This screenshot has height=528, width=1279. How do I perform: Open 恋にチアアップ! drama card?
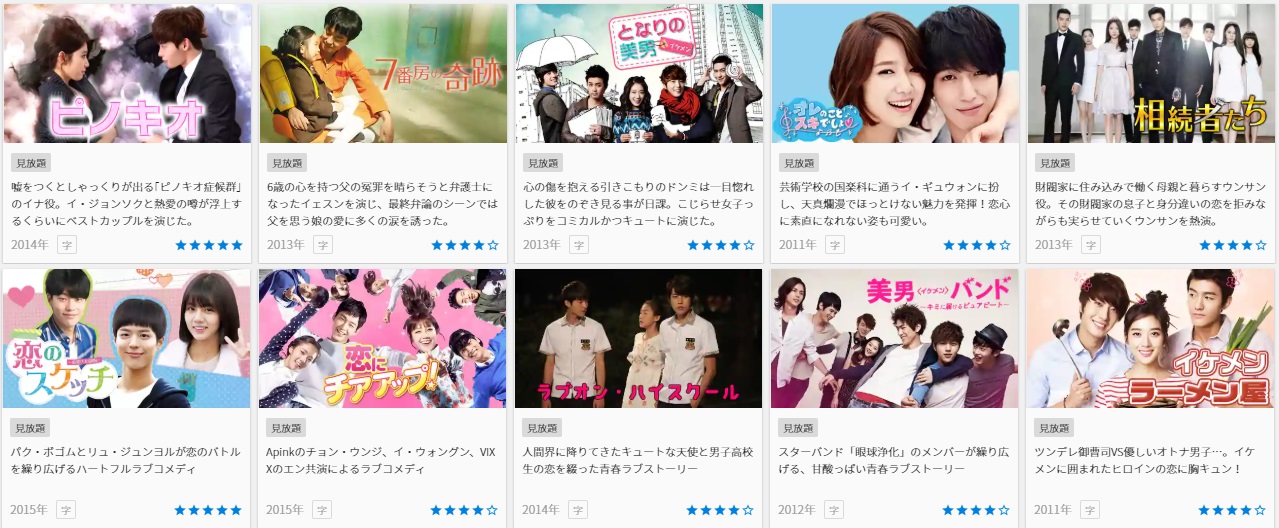[383, 338]
